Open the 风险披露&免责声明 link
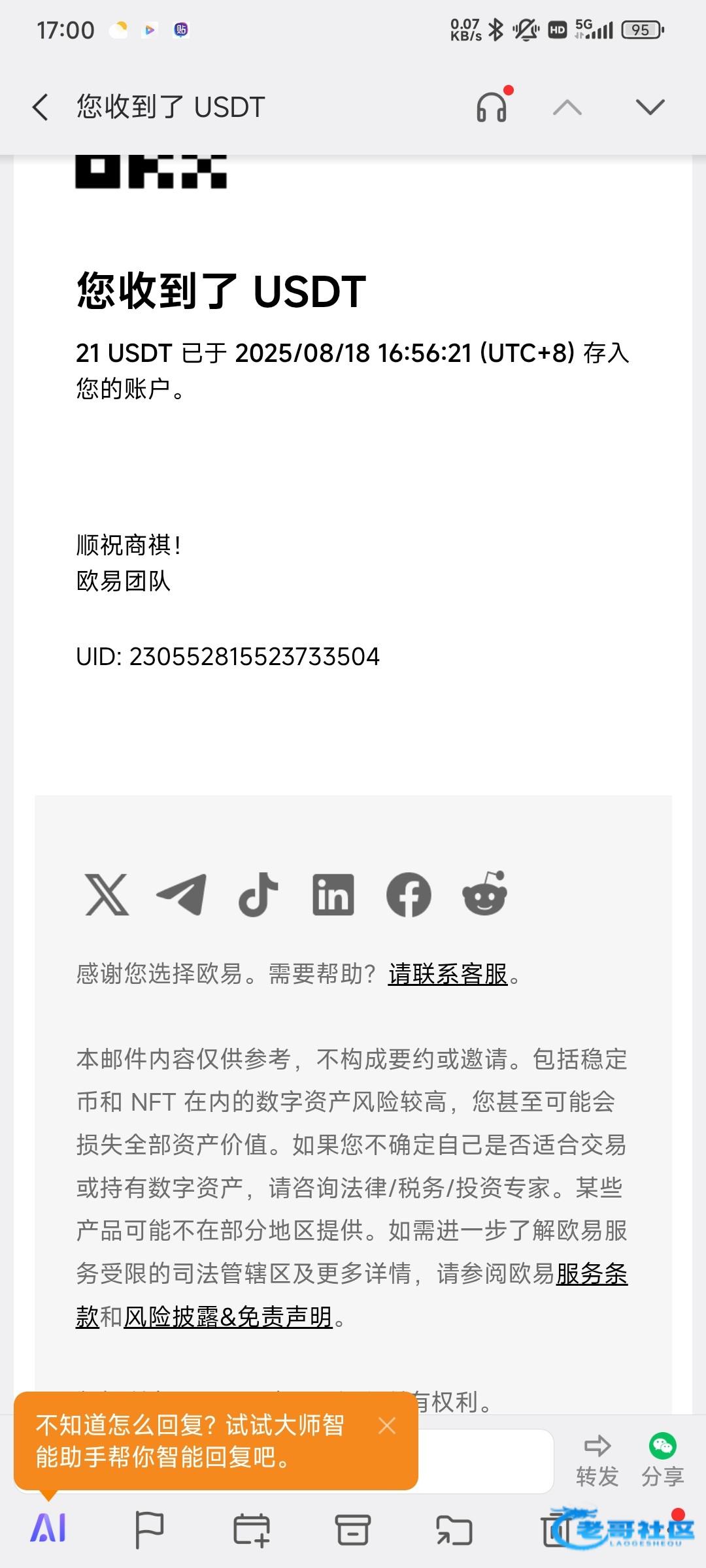Image resolution: width=706 pixels, height=1568 pixels. pyautogui.click(x=229, y=1316)
